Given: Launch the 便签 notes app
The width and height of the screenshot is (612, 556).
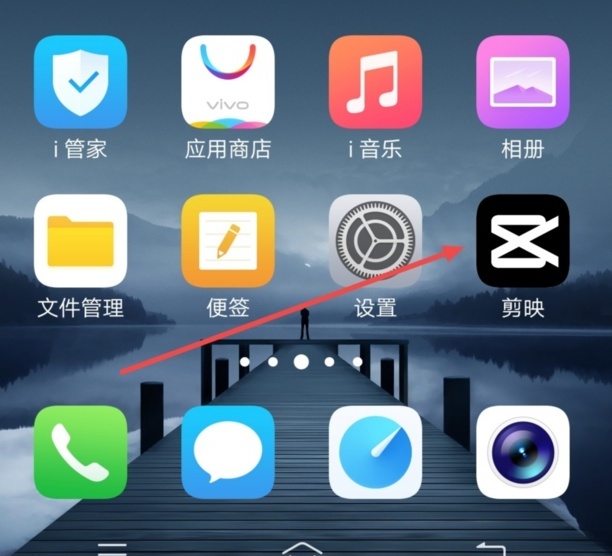Looking at the screenshot, I should (228, 241).
